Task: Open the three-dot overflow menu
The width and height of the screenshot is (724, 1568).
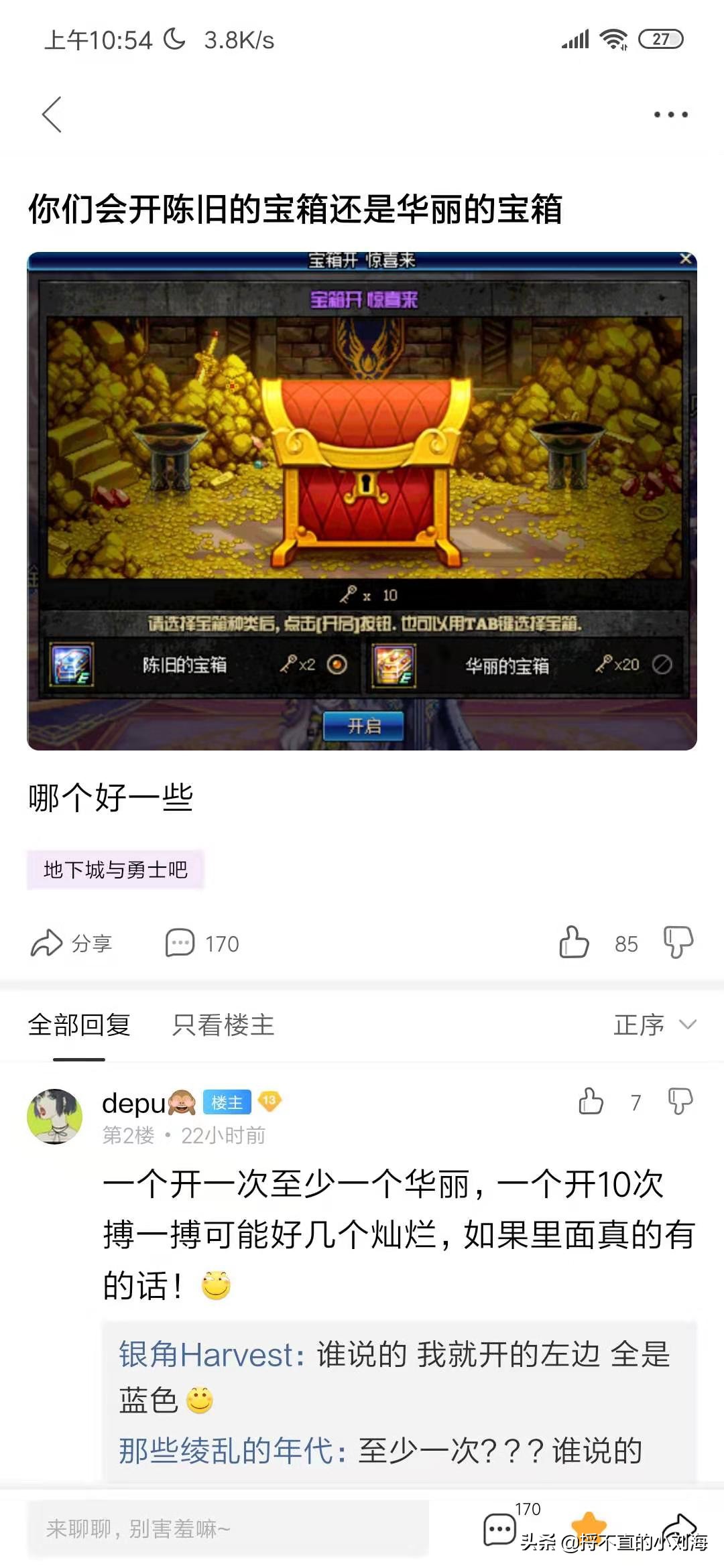Action: coord(671,115)
